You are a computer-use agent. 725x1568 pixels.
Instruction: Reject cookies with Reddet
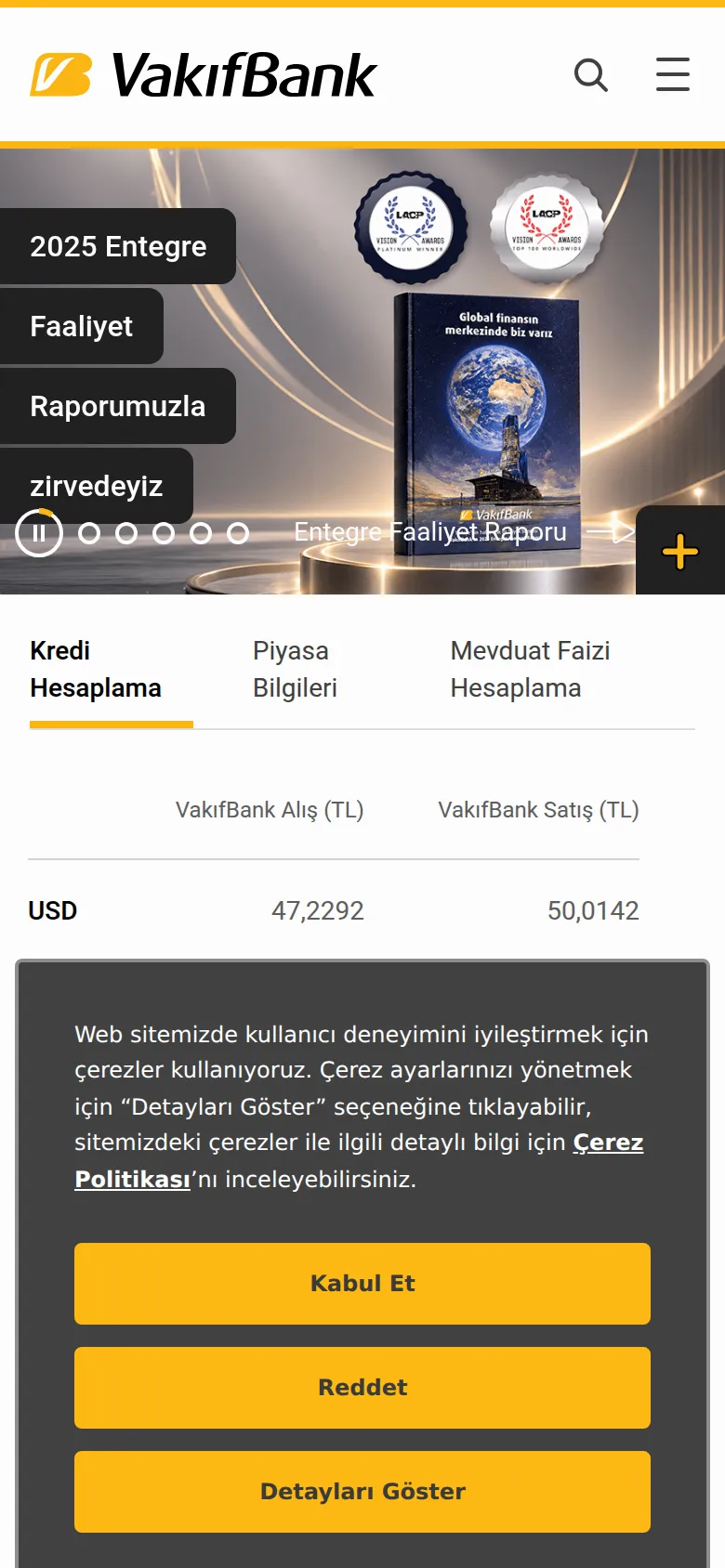tap(362, 1388)
